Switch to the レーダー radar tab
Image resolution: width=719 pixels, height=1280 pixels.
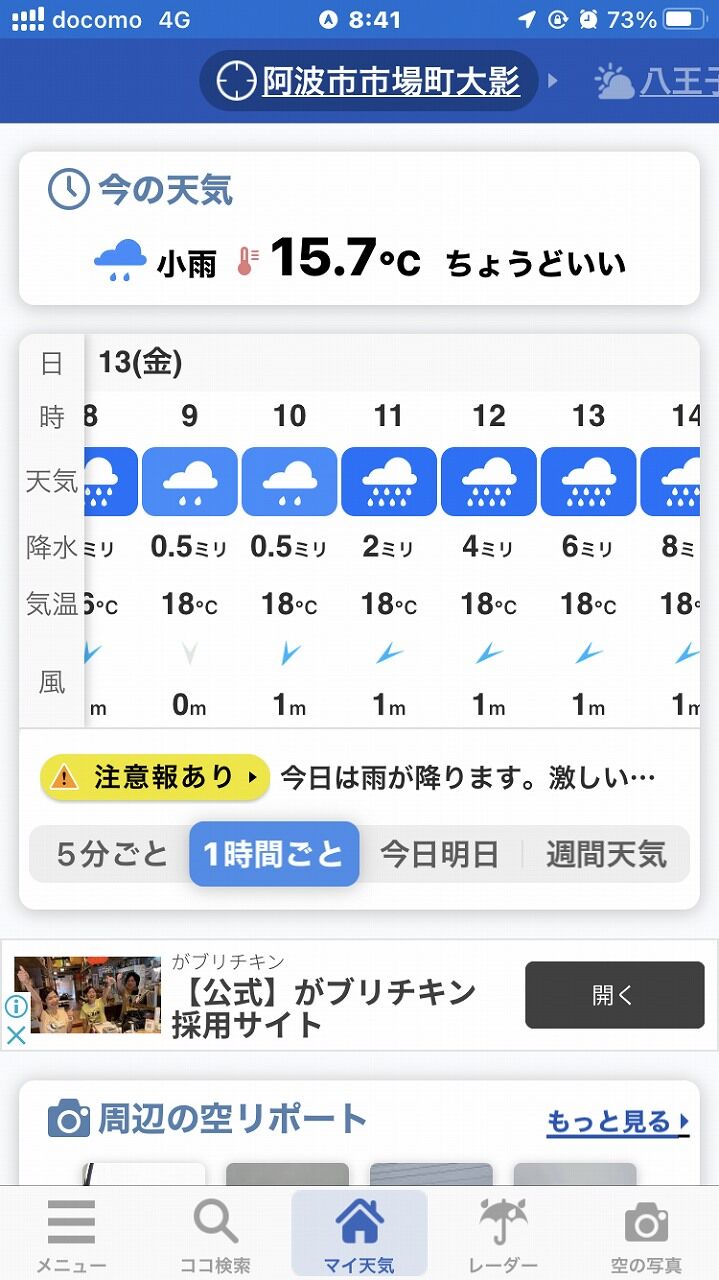[x=503, y=1236]
